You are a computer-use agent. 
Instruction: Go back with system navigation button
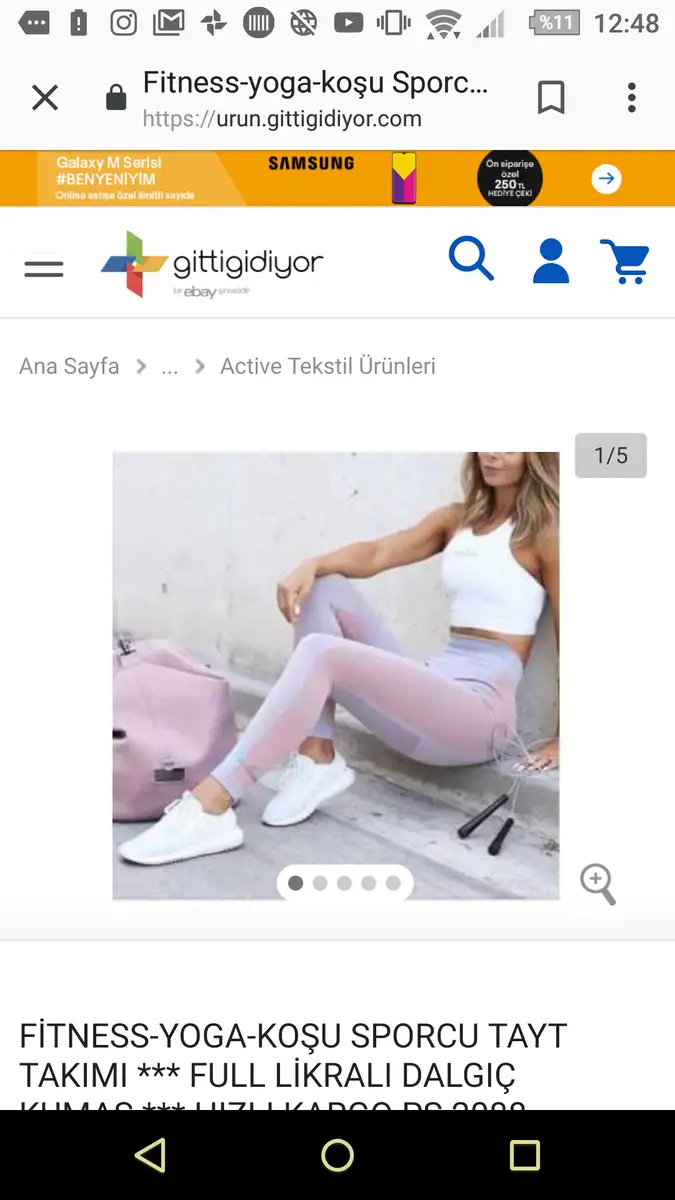click(x=150, y=1155)
